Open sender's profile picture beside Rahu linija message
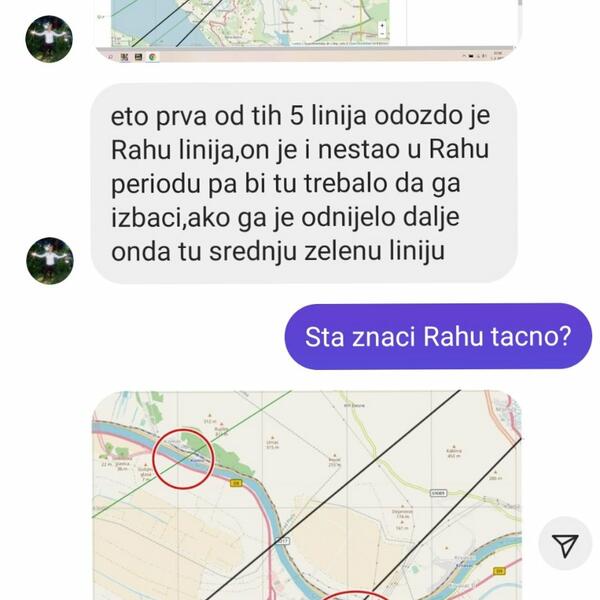 [x=49, y=261]
